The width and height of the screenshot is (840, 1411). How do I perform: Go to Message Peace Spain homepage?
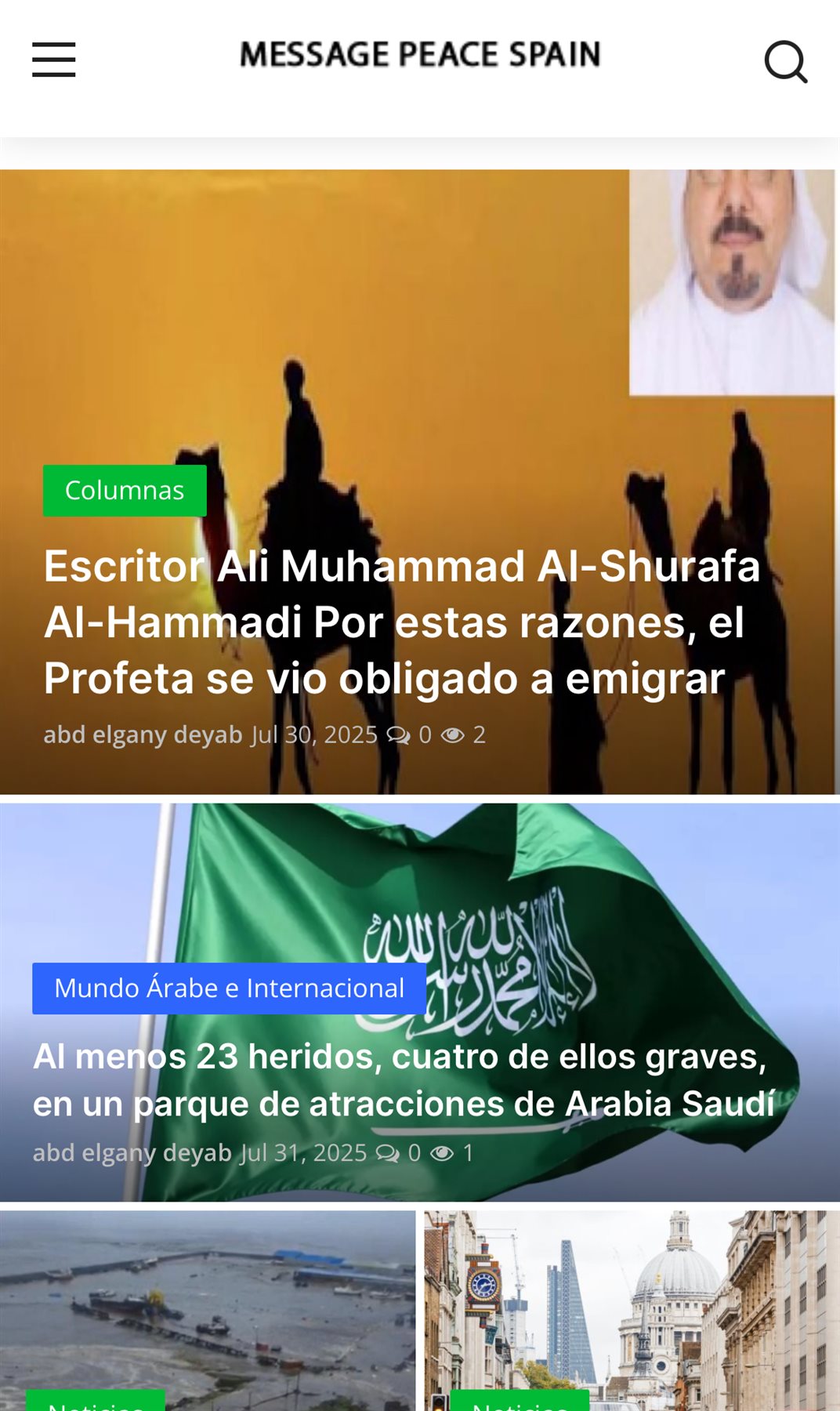pos(420,55)
